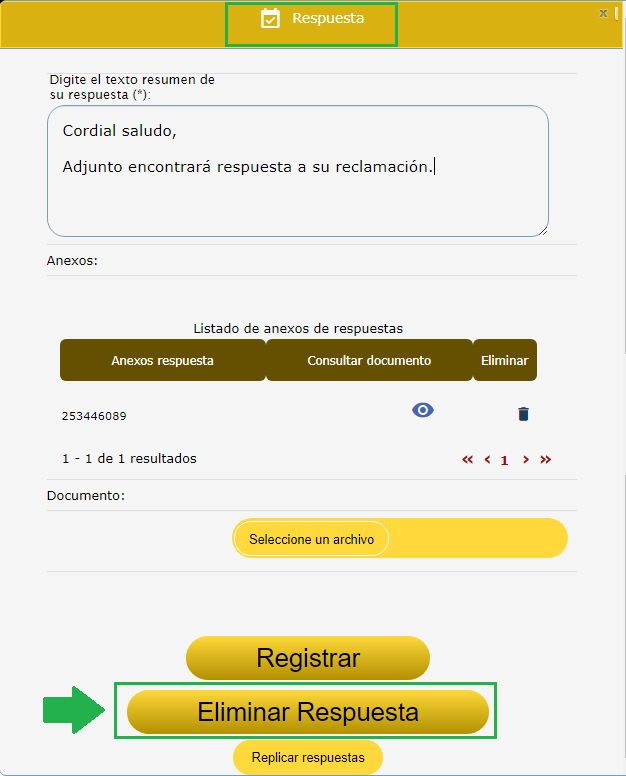
Task: Tap the Registrar button
Action: click(x=308, y=658)
